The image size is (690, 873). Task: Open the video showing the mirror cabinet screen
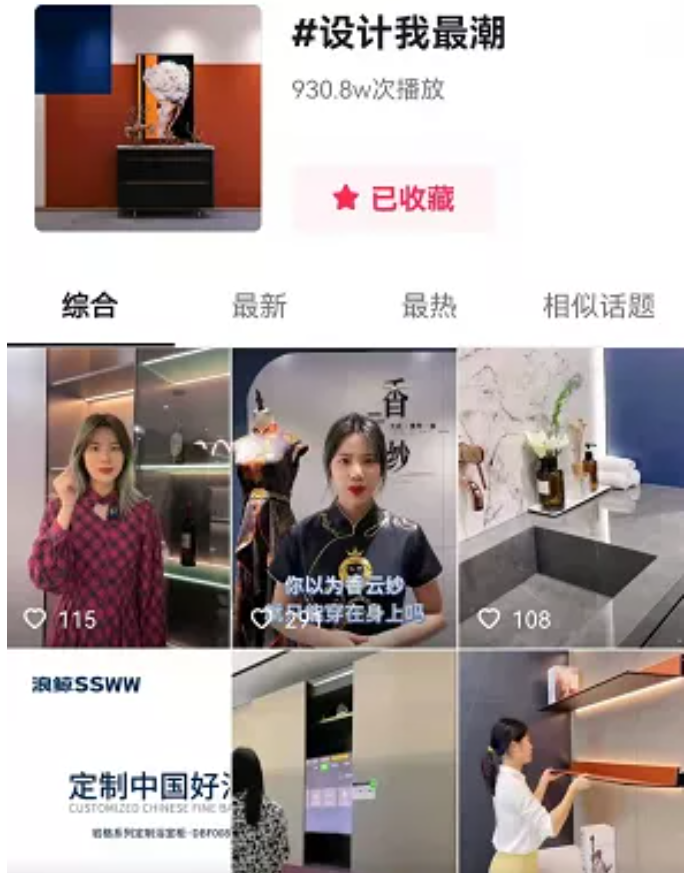tap(344, 760)
